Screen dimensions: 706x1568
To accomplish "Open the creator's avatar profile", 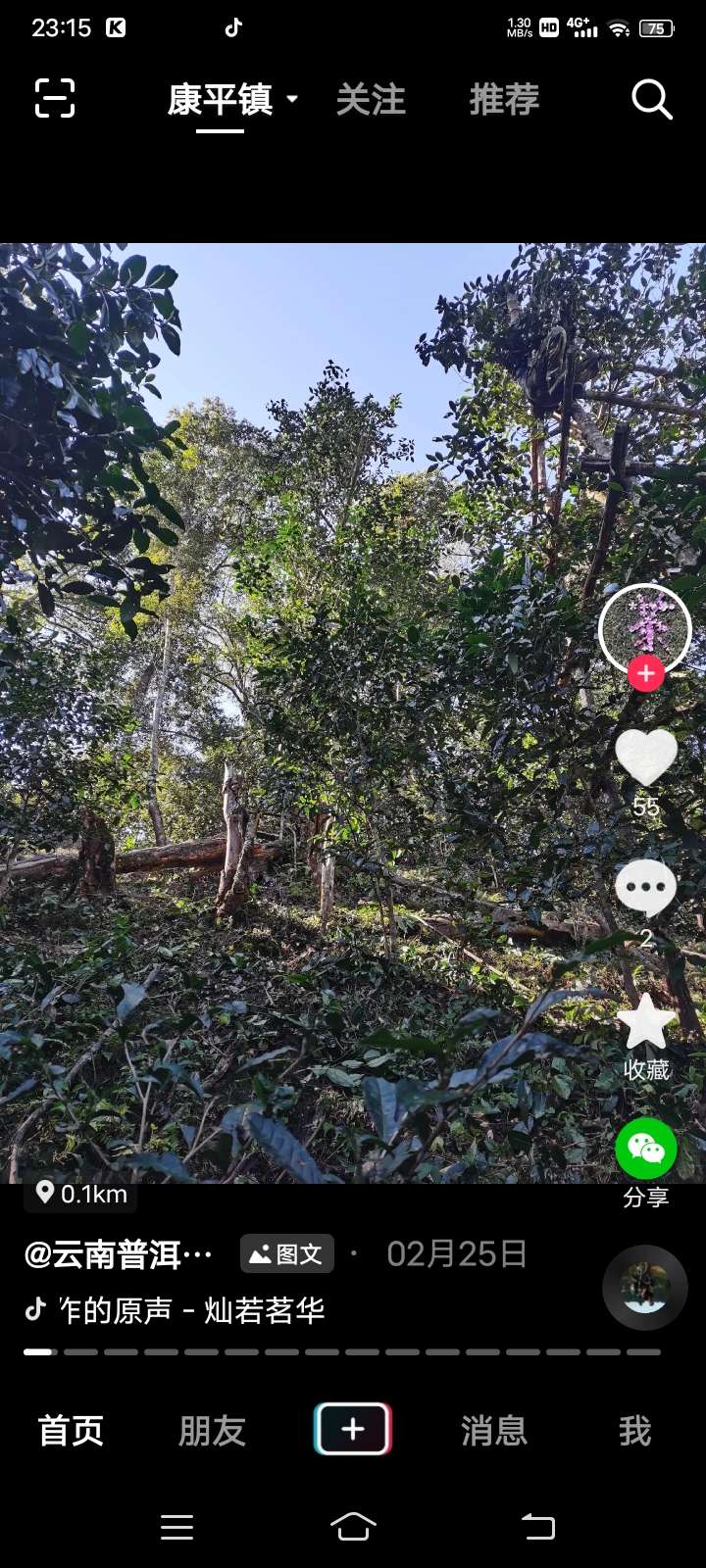I will (645, 629).
